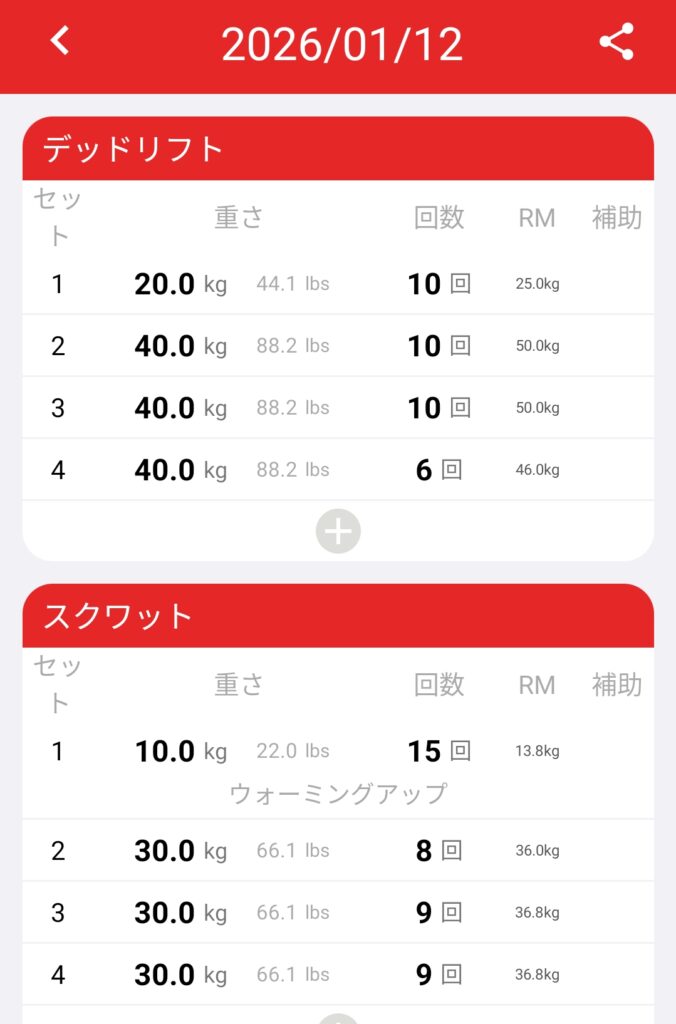The height and width of the screenshot is (1024, 676).
Task: Select デッドリフト set 2 row
Action: point(338,346)
